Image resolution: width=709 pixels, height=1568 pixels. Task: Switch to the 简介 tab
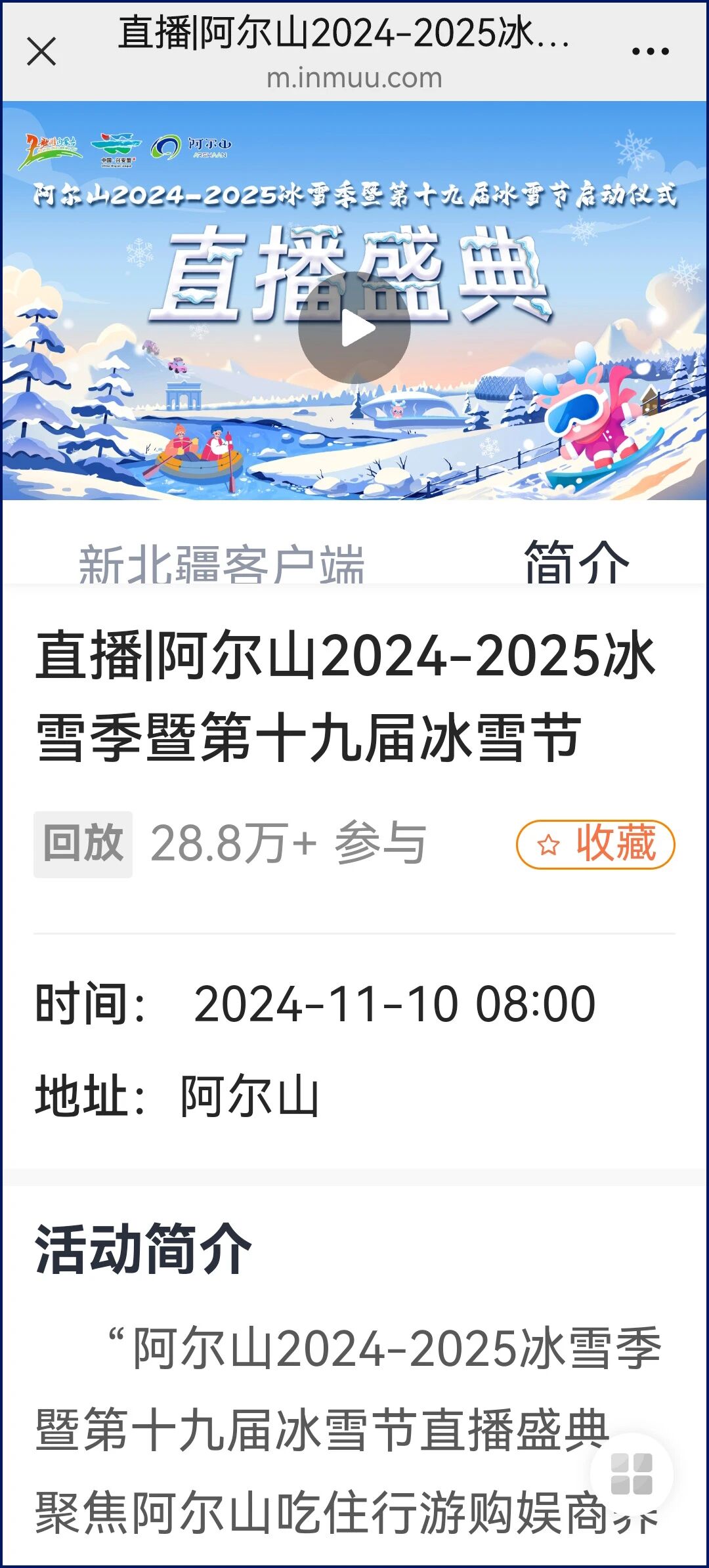point(576,563)
